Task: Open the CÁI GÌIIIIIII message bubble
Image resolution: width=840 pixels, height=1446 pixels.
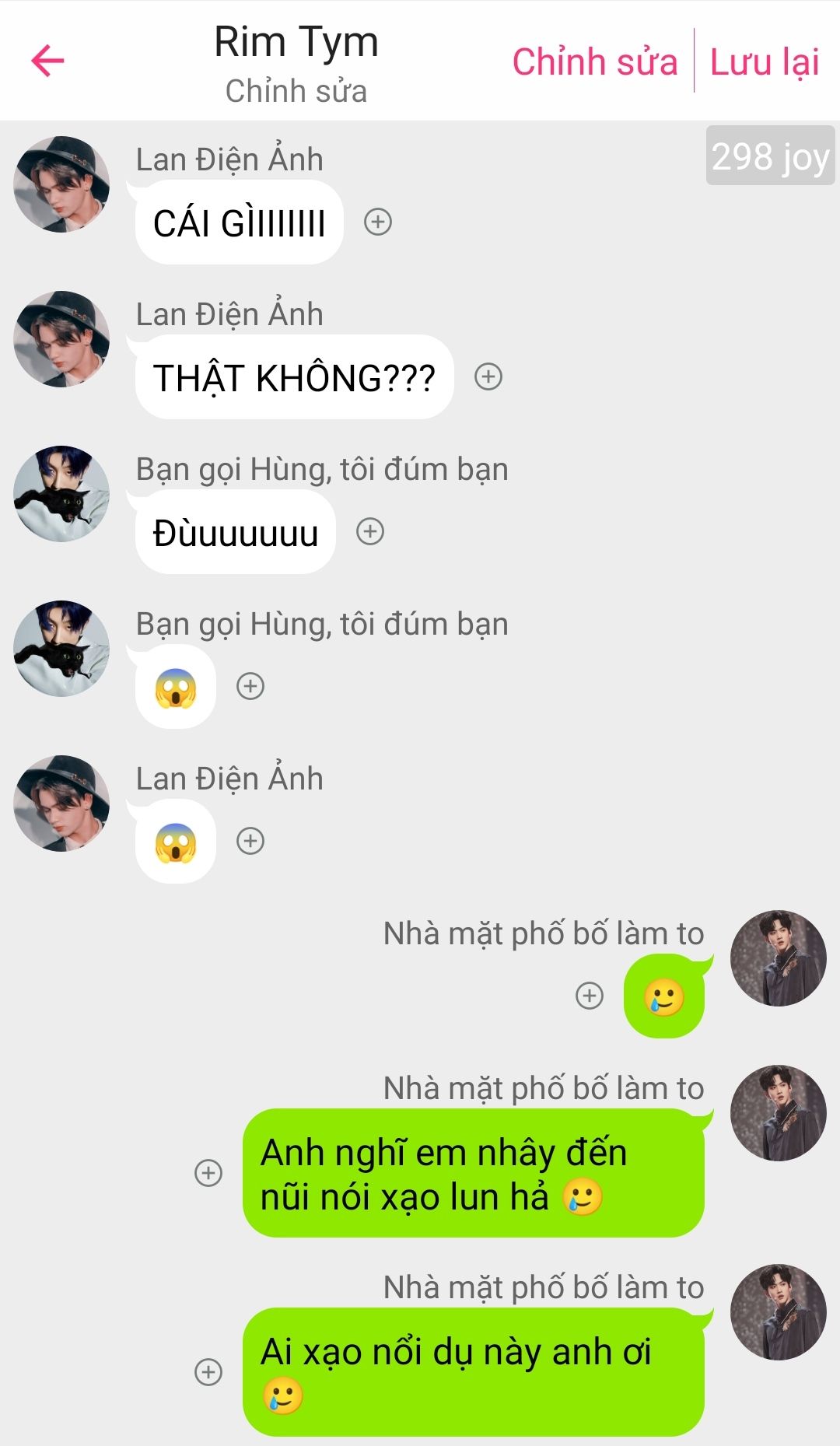Action: click(240, 223)
